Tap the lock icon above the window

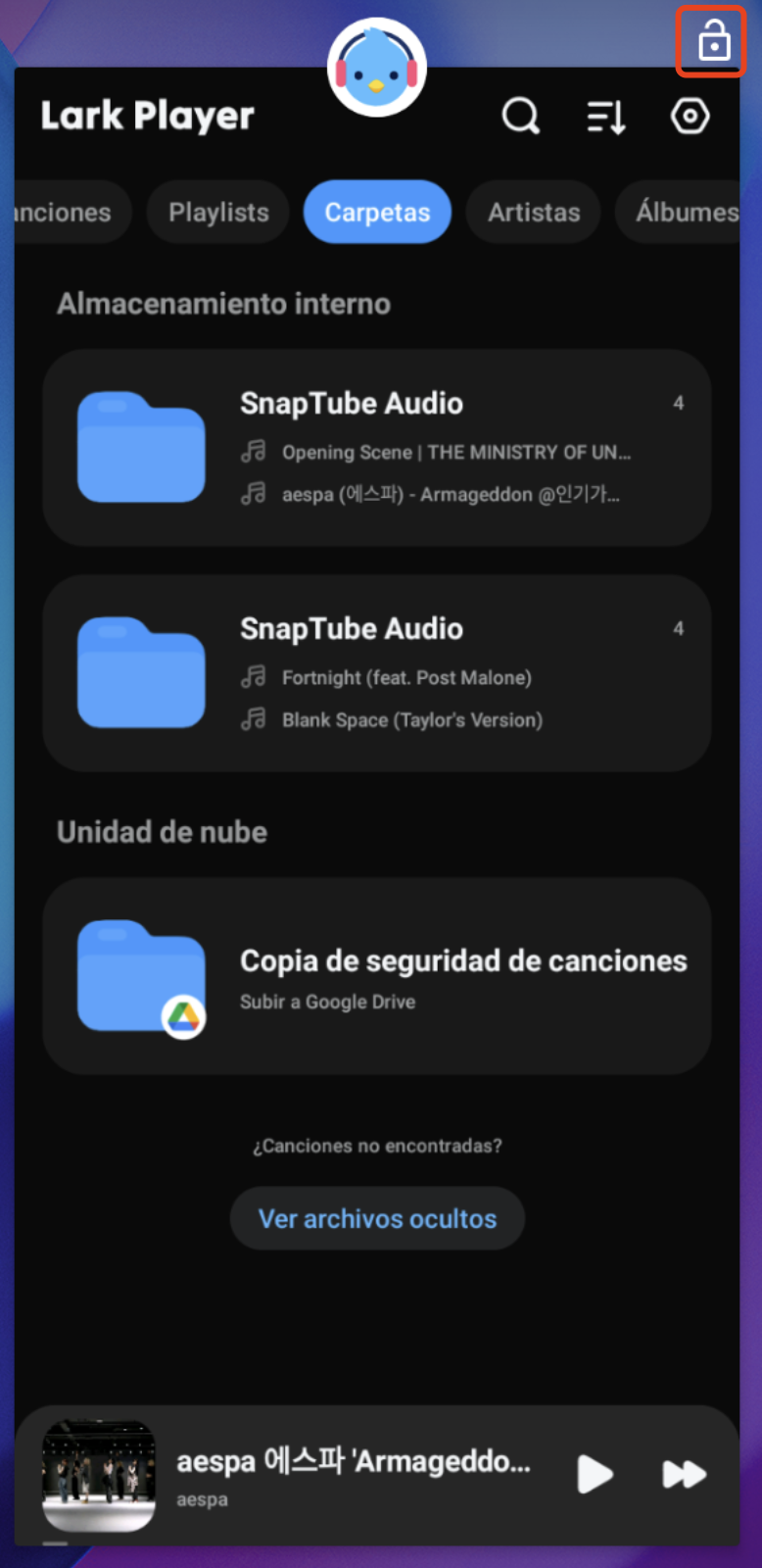coord(712,41)
